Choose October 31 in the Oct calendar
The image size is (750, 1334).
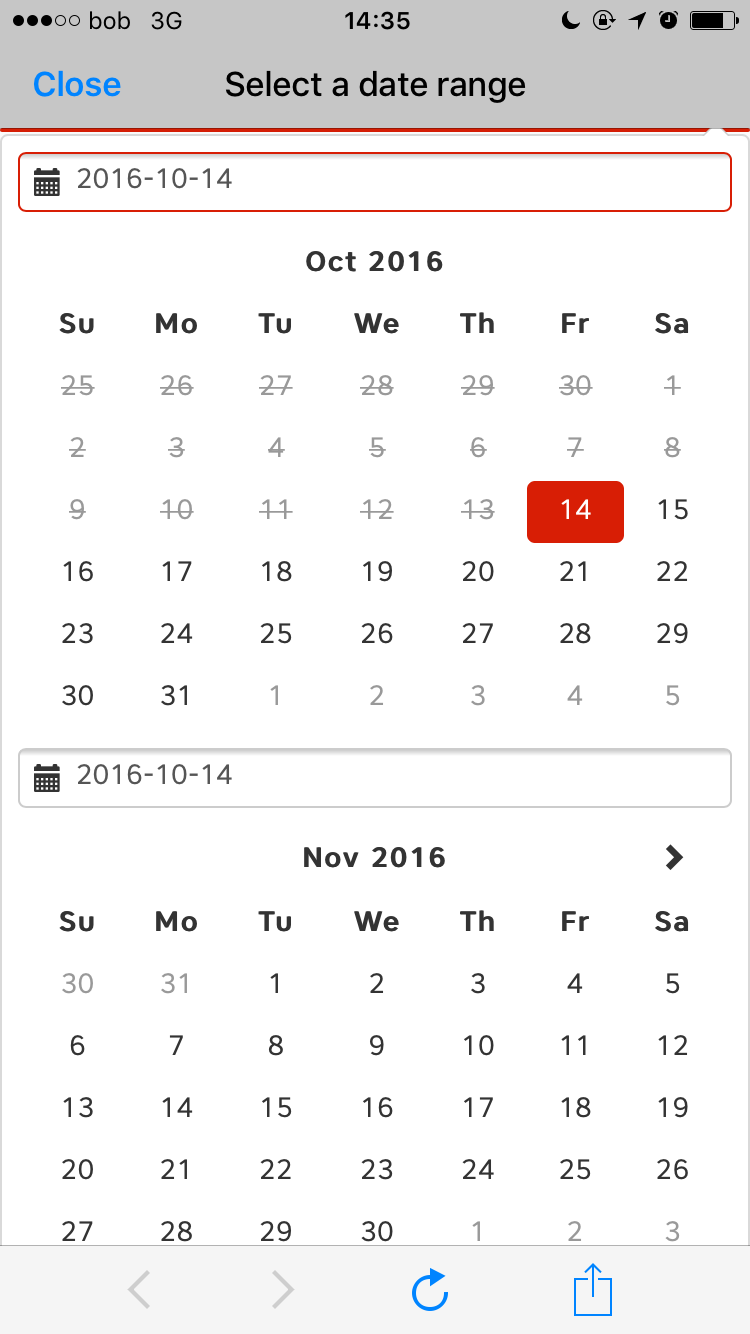[176, 697]
